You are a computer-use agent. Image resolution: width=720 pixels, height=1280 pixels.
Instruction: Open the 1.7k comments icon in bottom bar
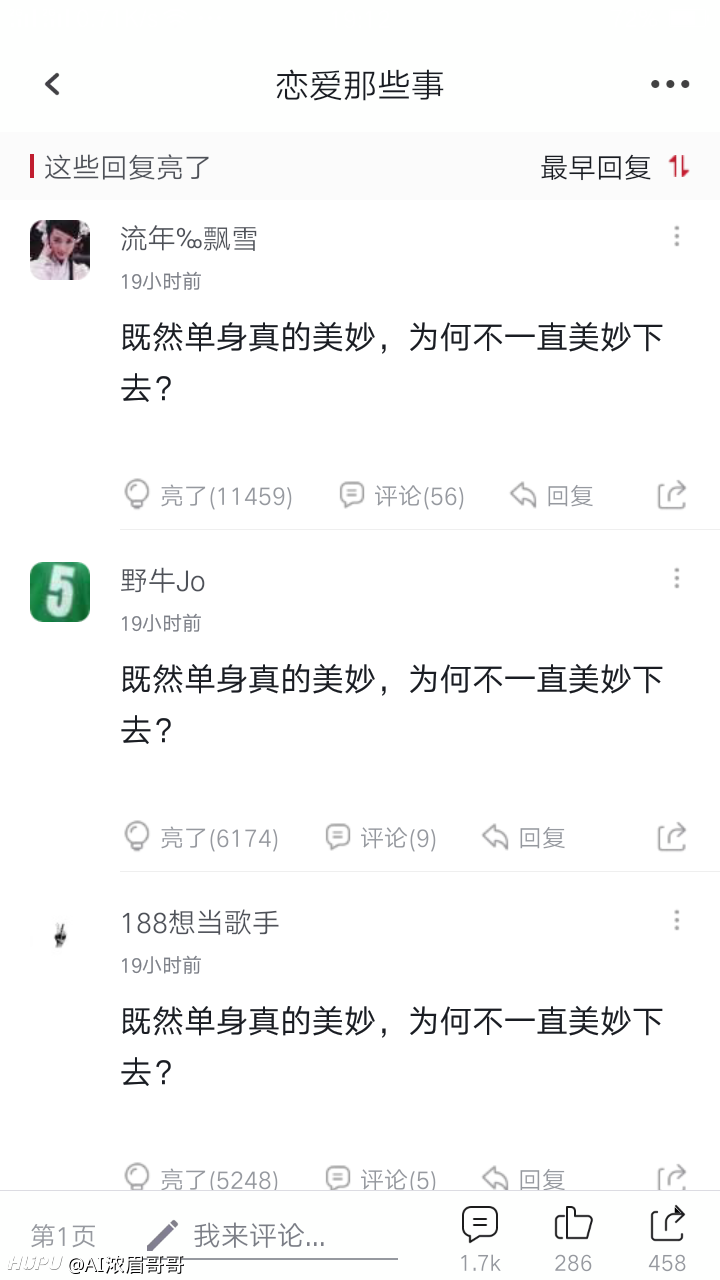(x=480, y=1239)
